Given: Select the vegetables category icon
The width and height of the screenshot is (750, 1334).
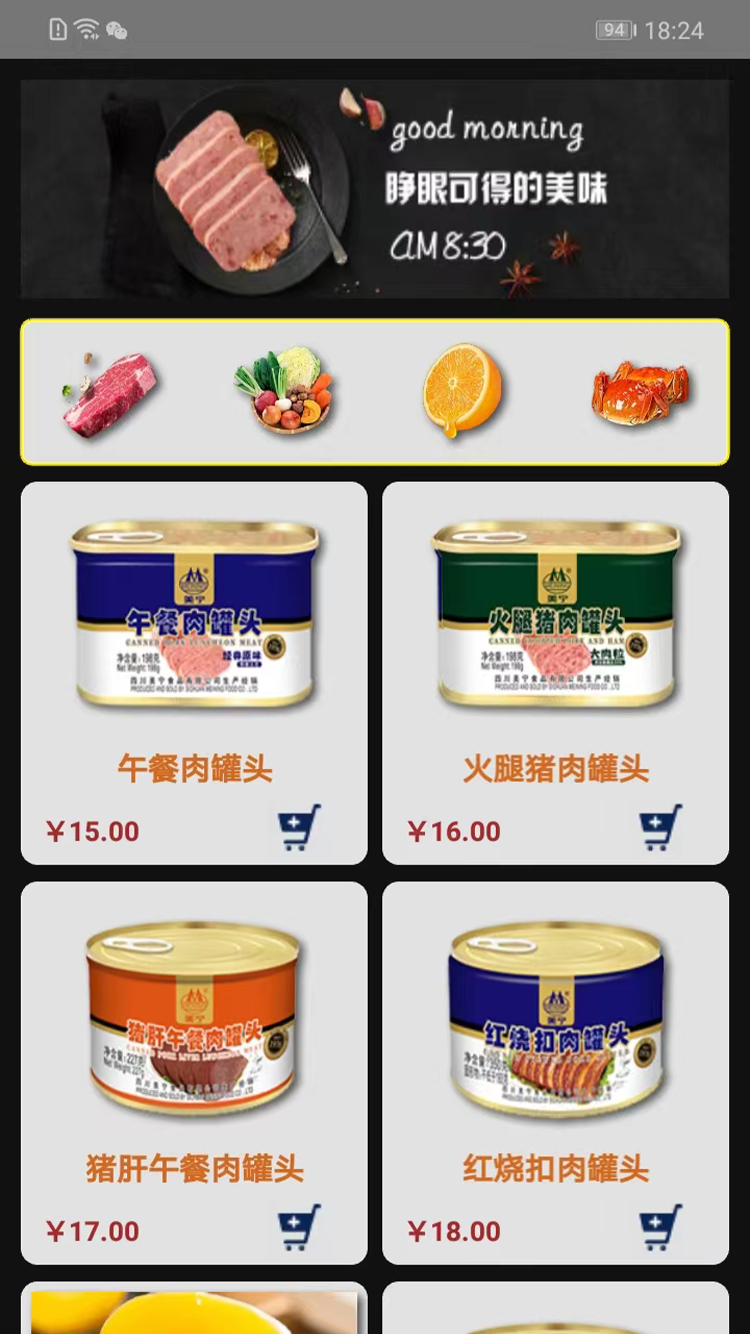Looking at the screenshot, I should pyautogui.click(x=284, y=391).
